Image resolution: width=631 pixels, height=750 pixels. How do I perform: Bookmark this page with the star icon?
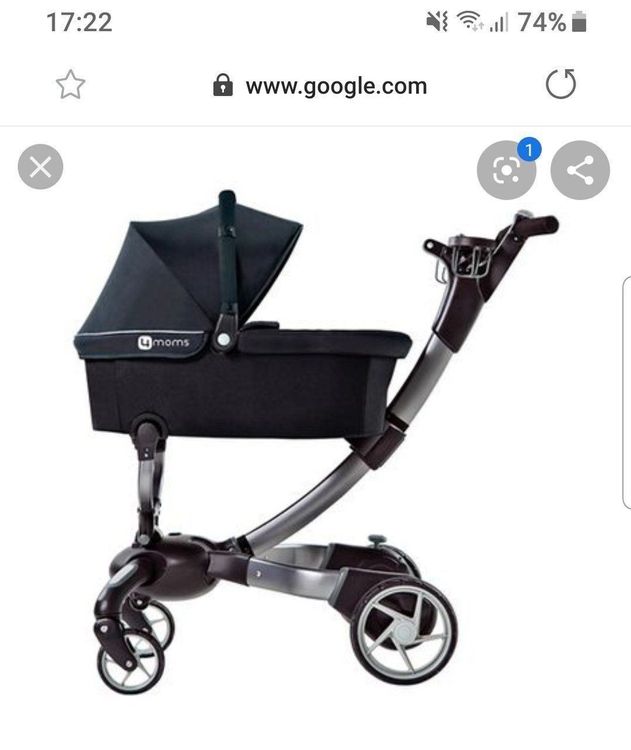70,85
